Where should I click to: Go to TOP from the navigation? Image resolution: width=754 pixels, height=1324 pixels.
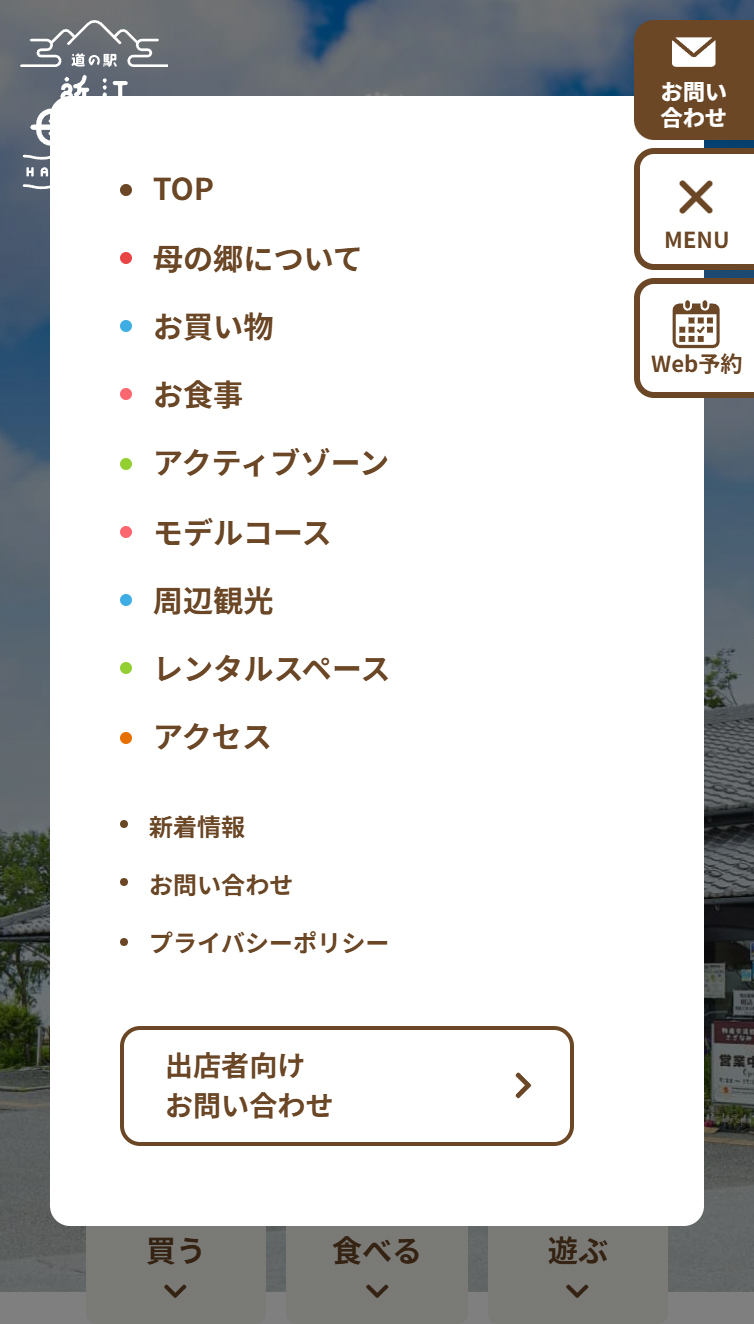182,189
